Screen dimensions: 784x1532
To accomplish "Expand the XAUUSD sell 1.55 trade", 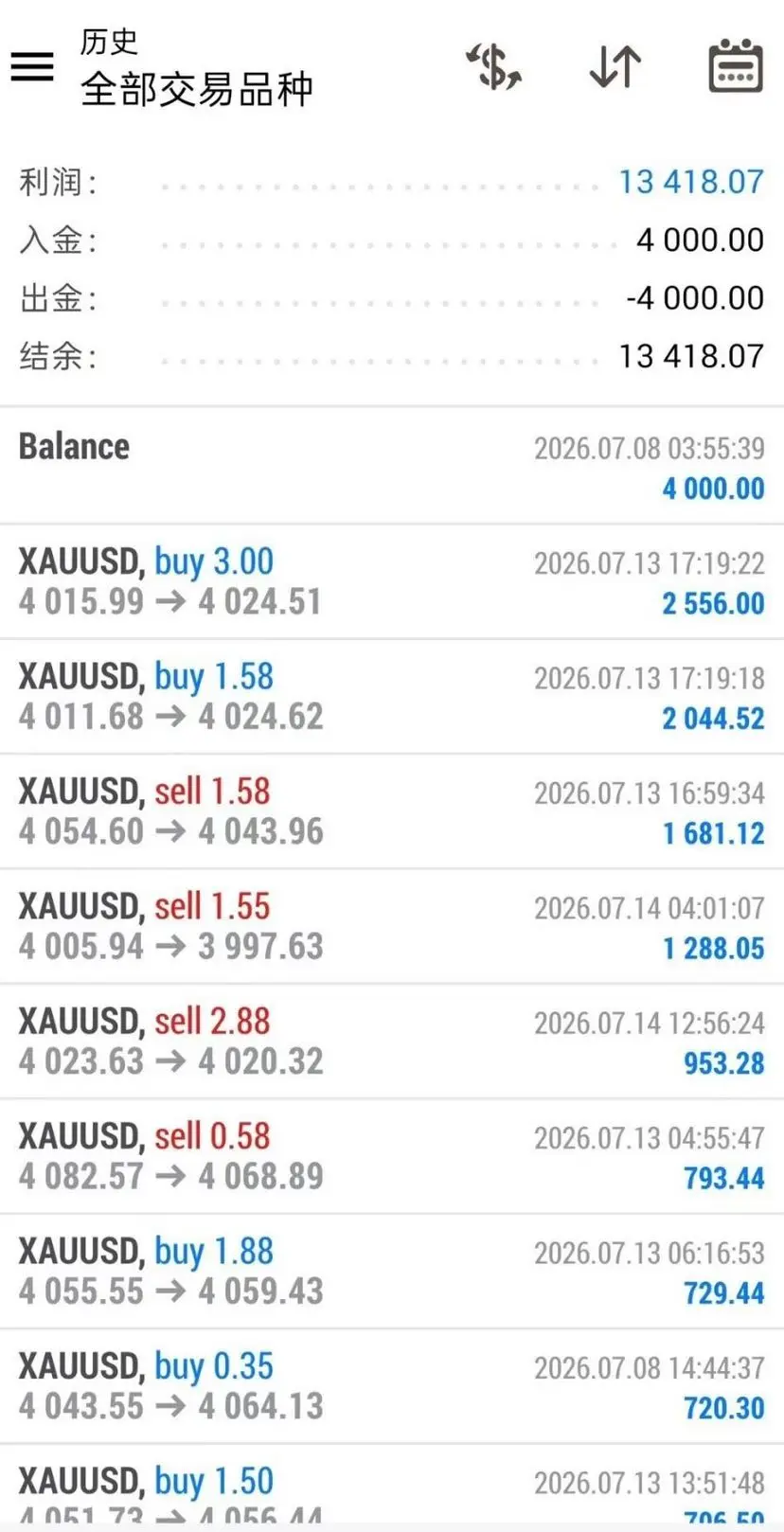I will (392, 926).
